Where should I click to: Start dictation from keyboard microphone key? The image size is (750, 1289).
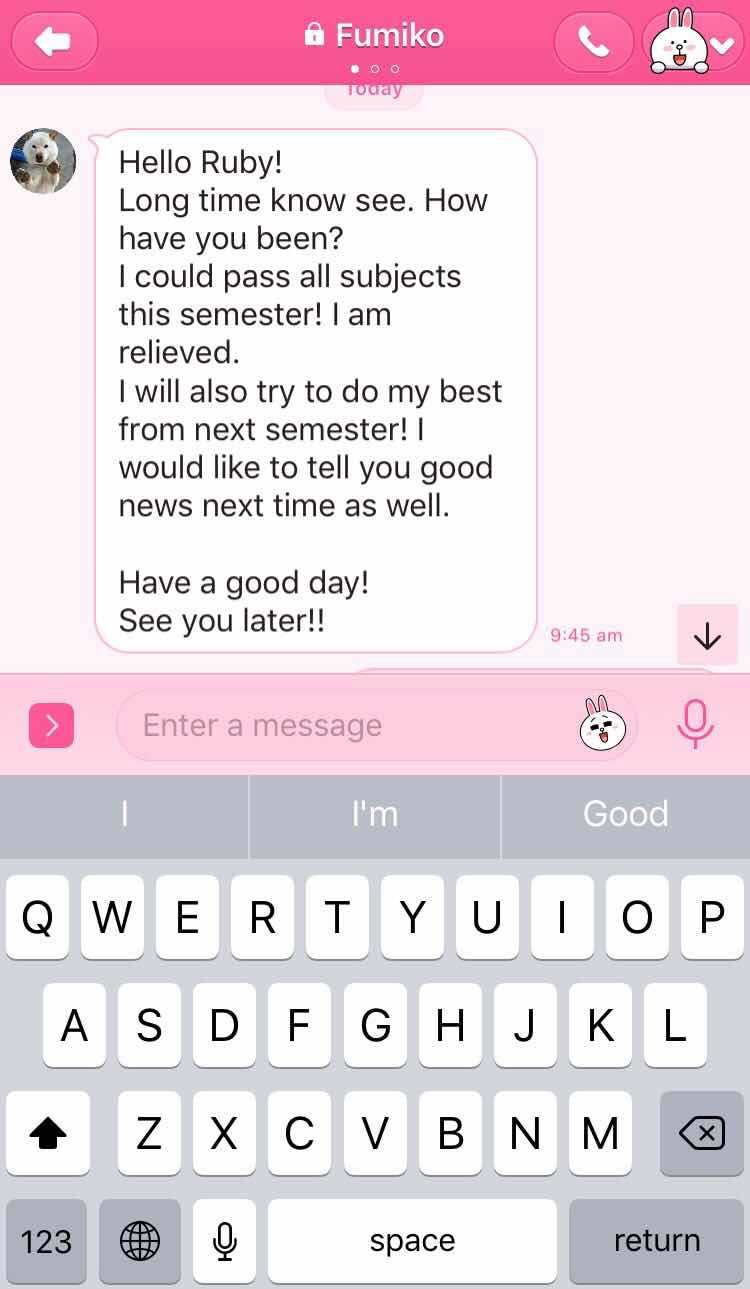coord(224,1241)
